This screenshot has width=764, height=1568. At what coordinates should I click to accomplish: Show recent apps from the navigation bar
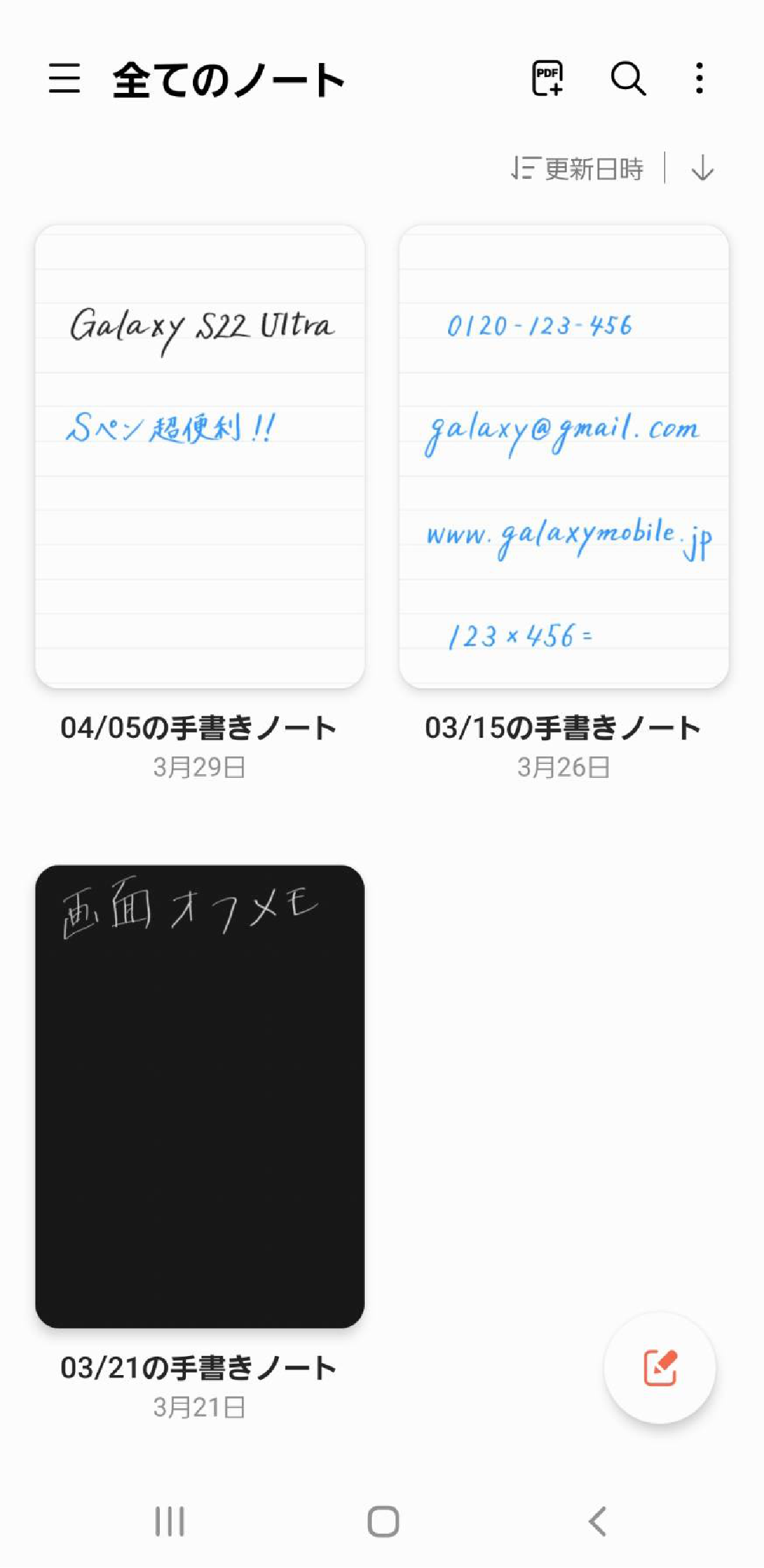tap(169, 1522)
